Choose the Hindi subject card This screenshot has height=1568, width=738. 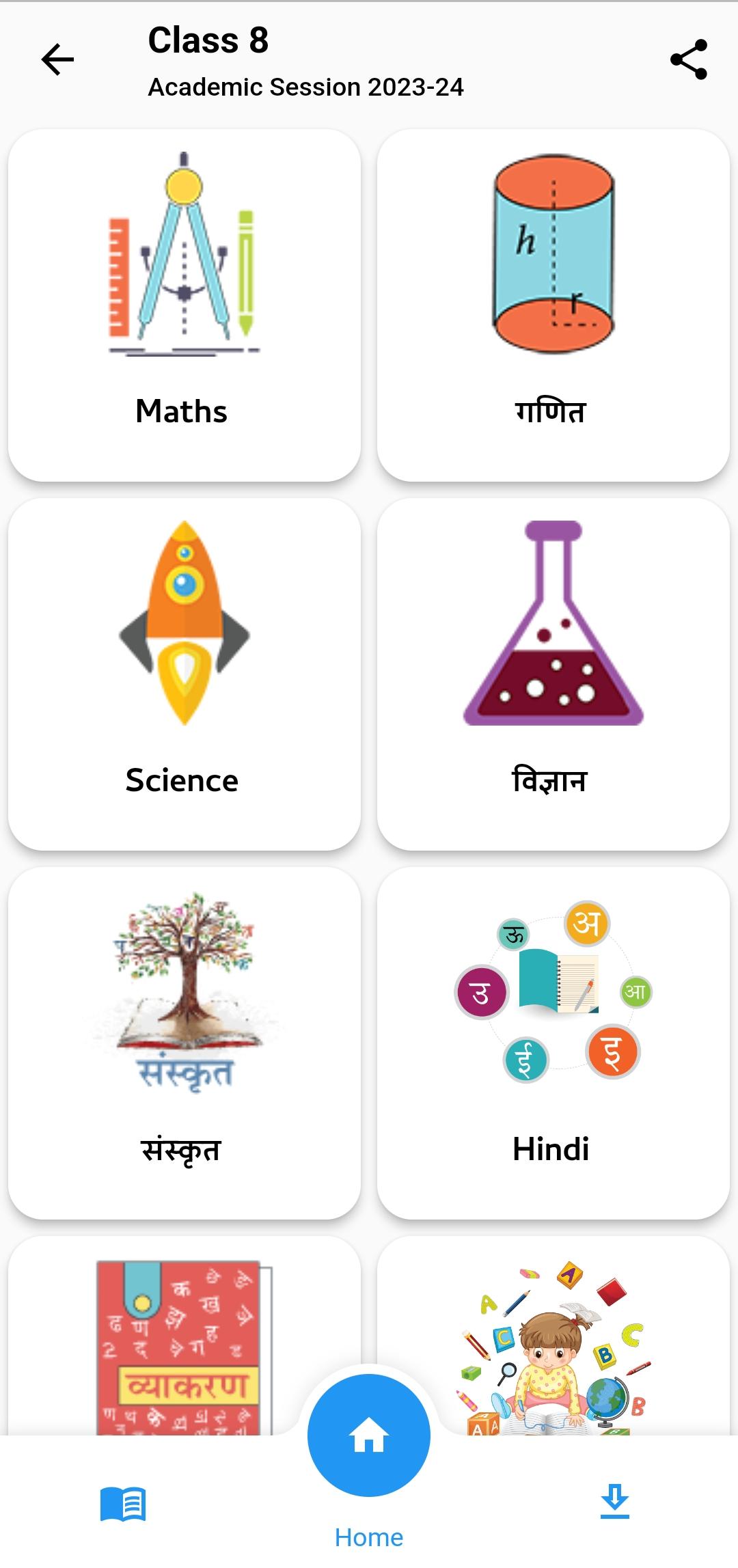pos(553,1043)
